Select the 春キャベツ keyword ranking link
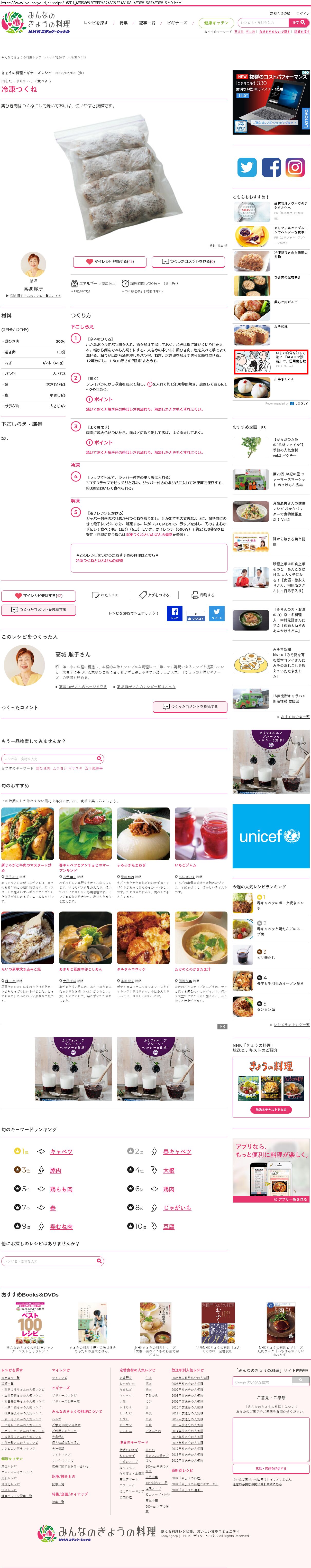 tap(177, 1151)
